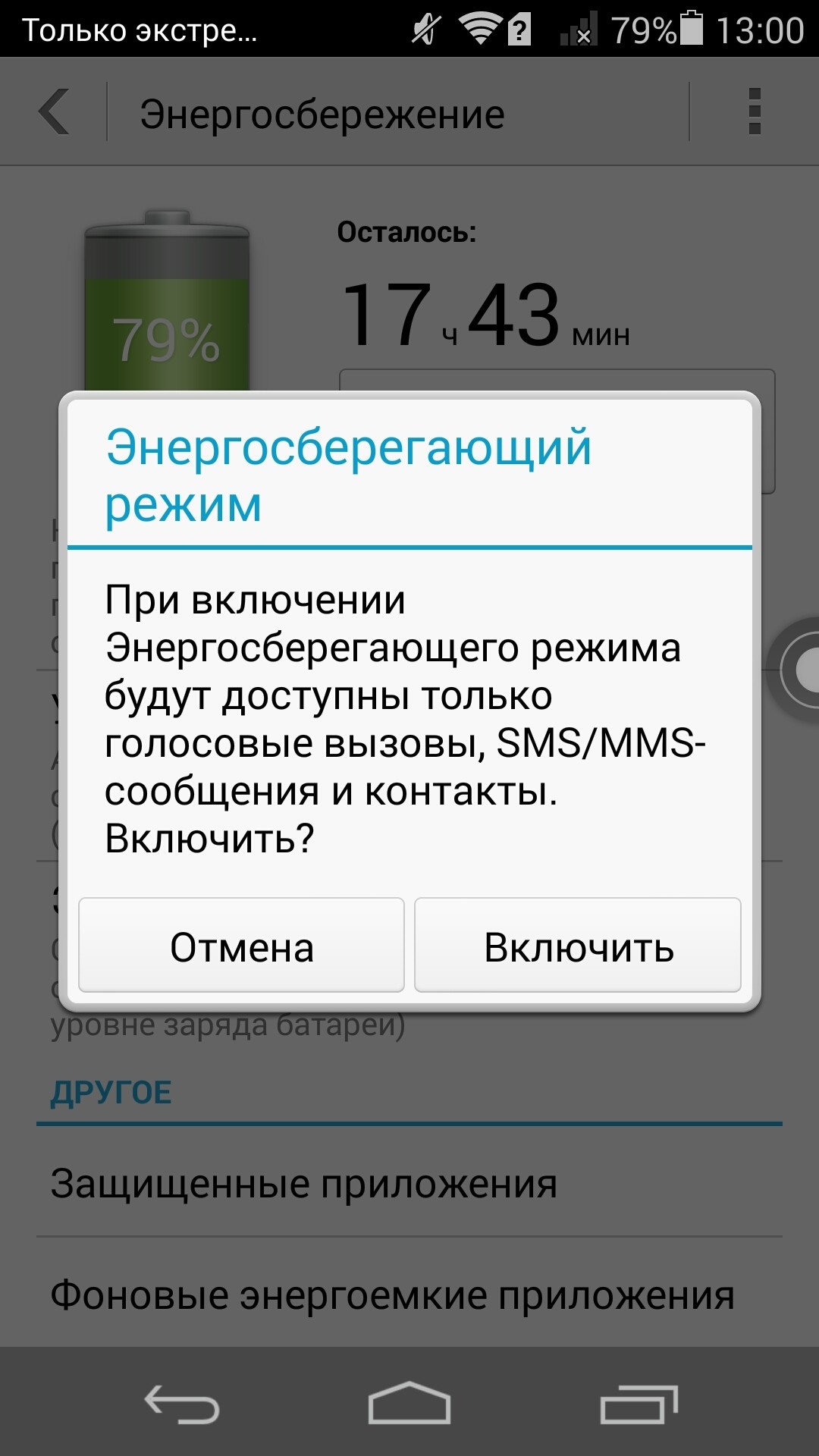Tap the system back navigation button
Screen dimensions: 819x1456
(182, 1404)
